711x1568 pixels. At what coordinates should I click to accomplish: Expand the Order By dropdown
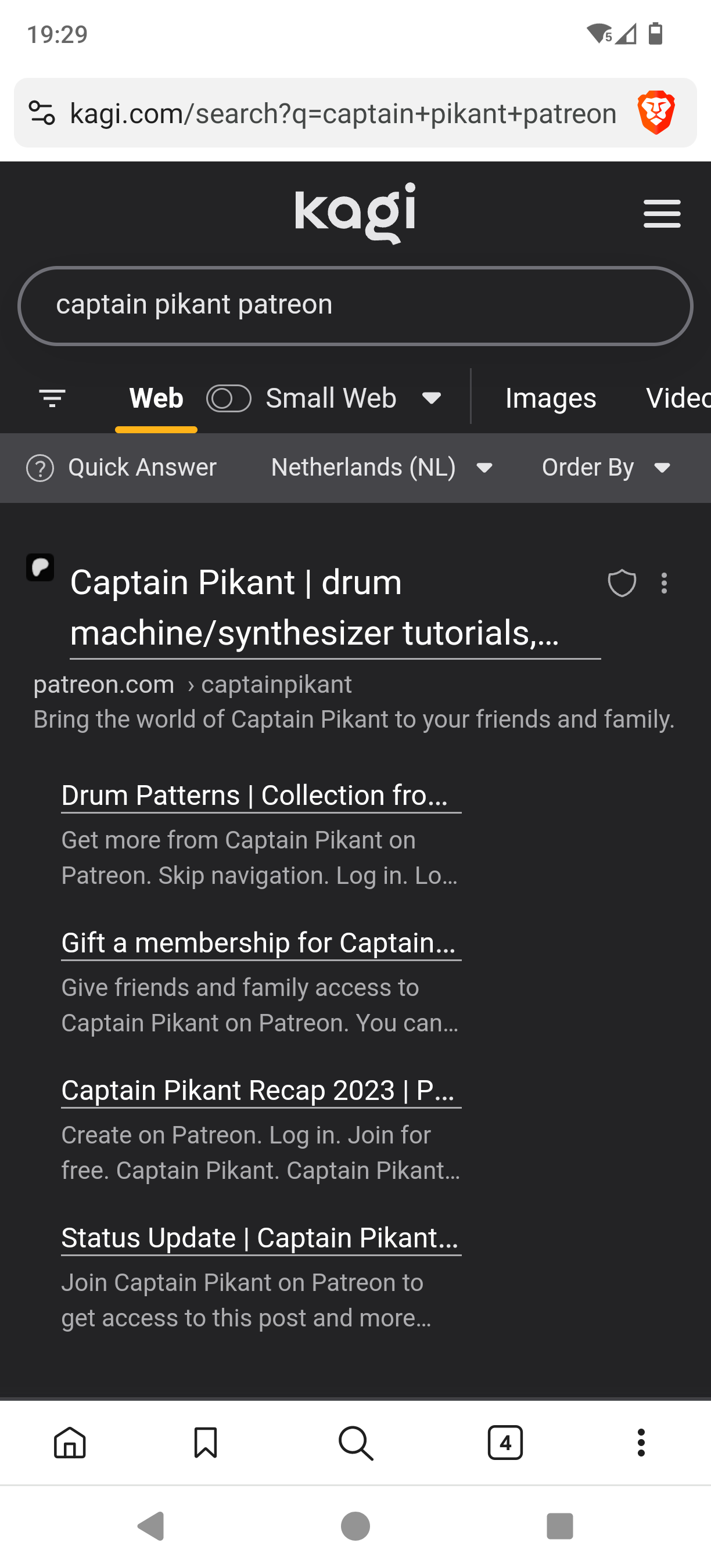(x=606, y=467)
